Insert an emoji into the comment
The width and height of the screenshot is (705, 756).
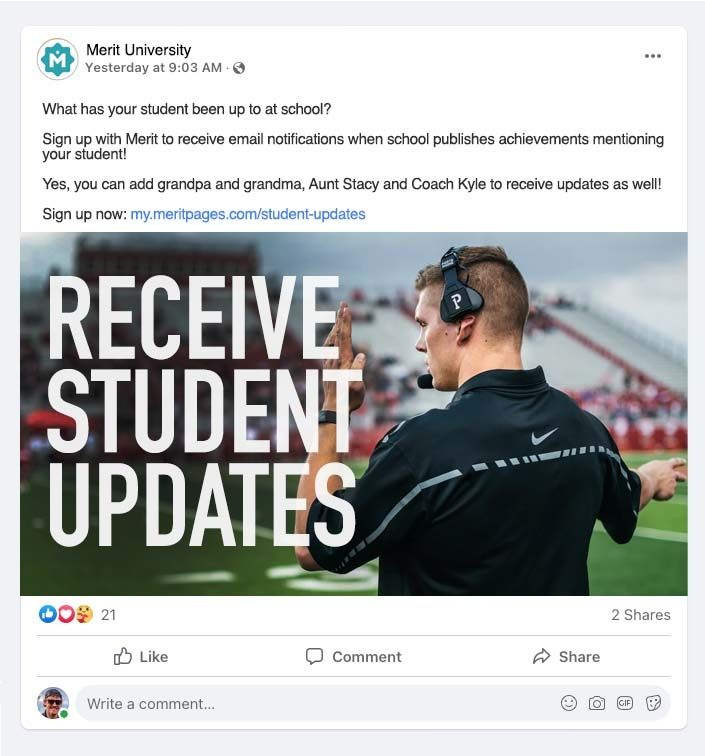pyautogui.click(x=569, y=703)
